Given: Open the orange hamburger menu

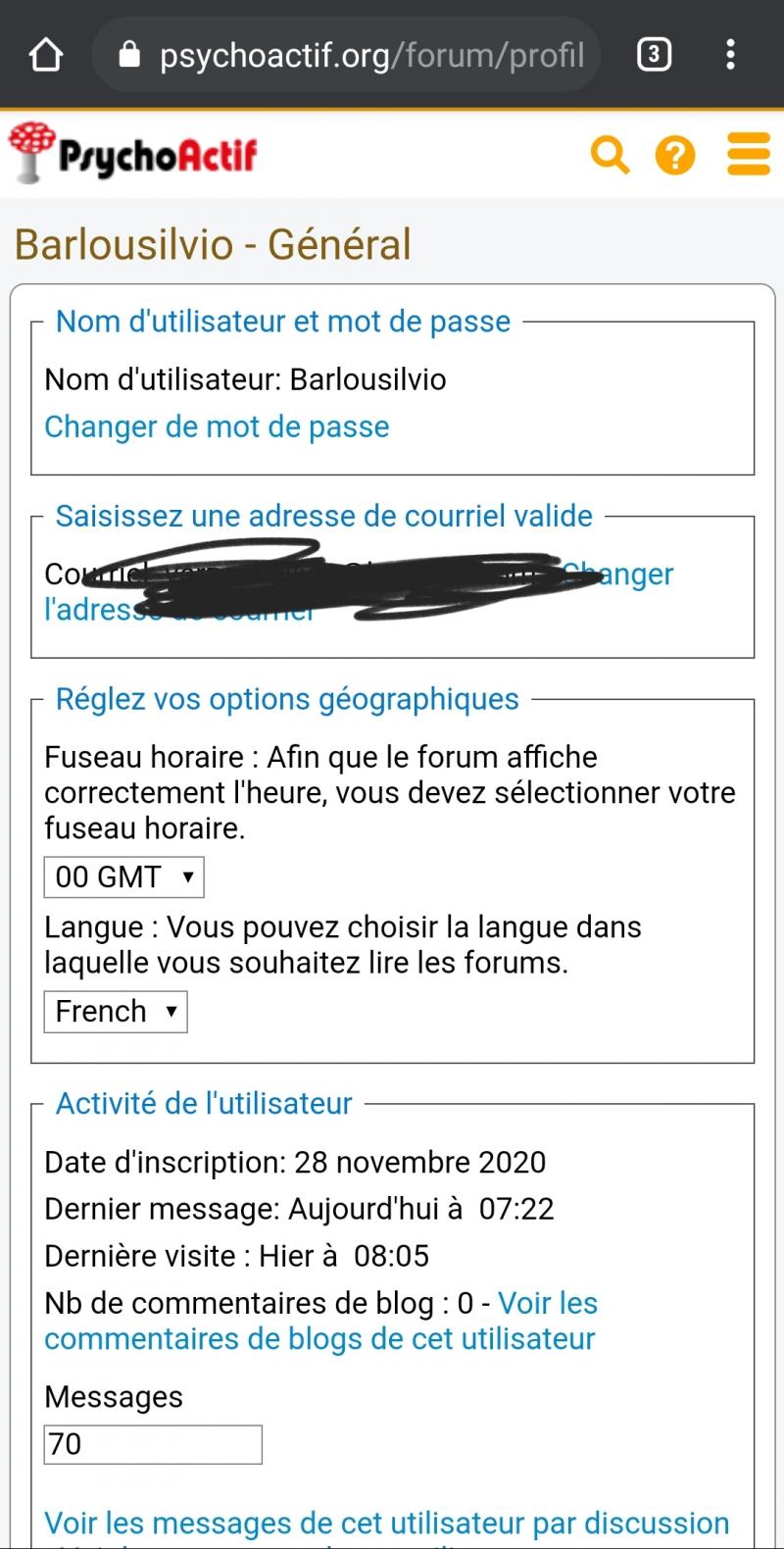Looking at the screenshot, I should point(748,155).
